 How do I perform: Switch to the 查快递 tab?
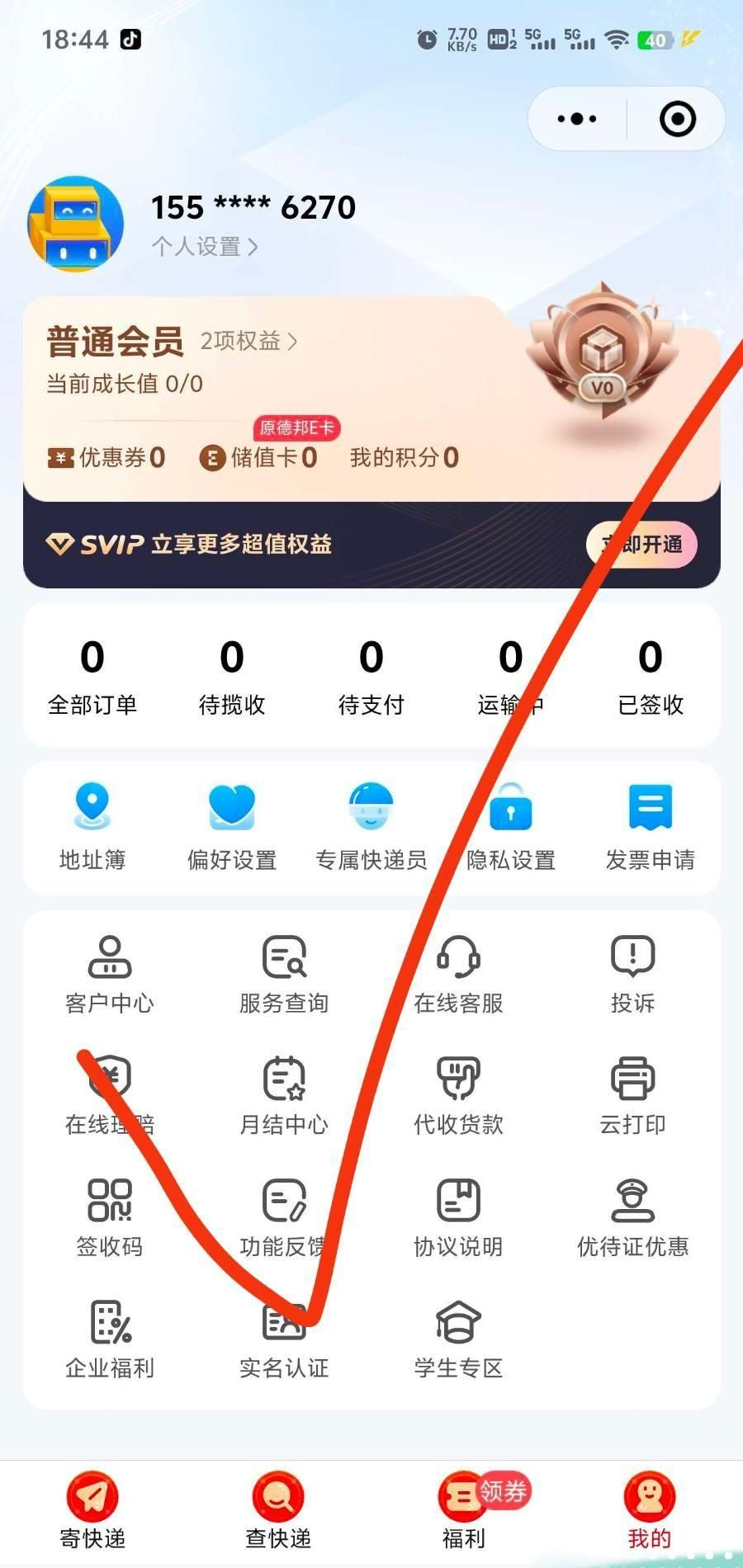tap(278, 1510)
